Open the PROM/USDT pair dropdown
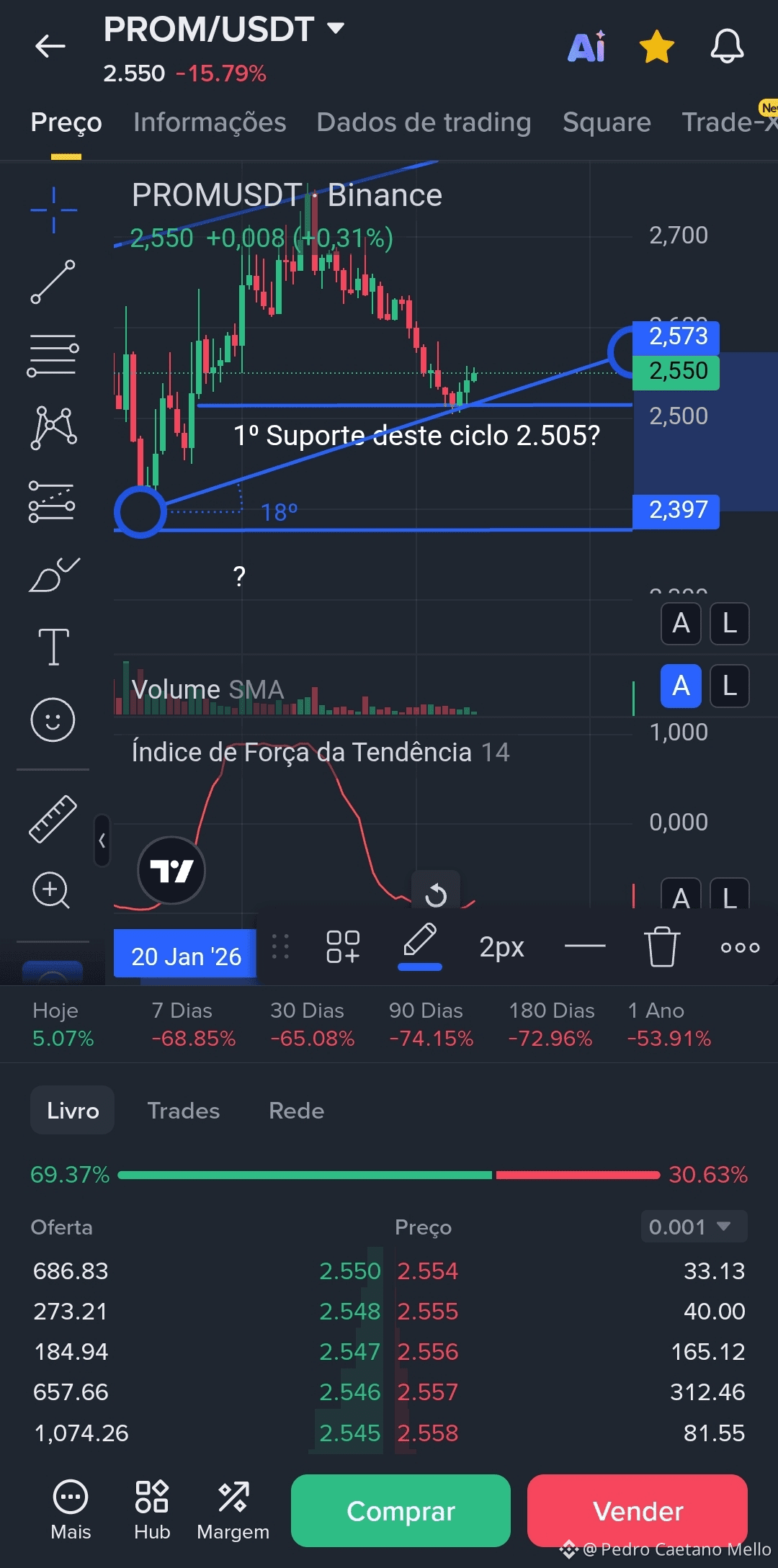Screen dimensions: 778x1568 click(336, 29)
